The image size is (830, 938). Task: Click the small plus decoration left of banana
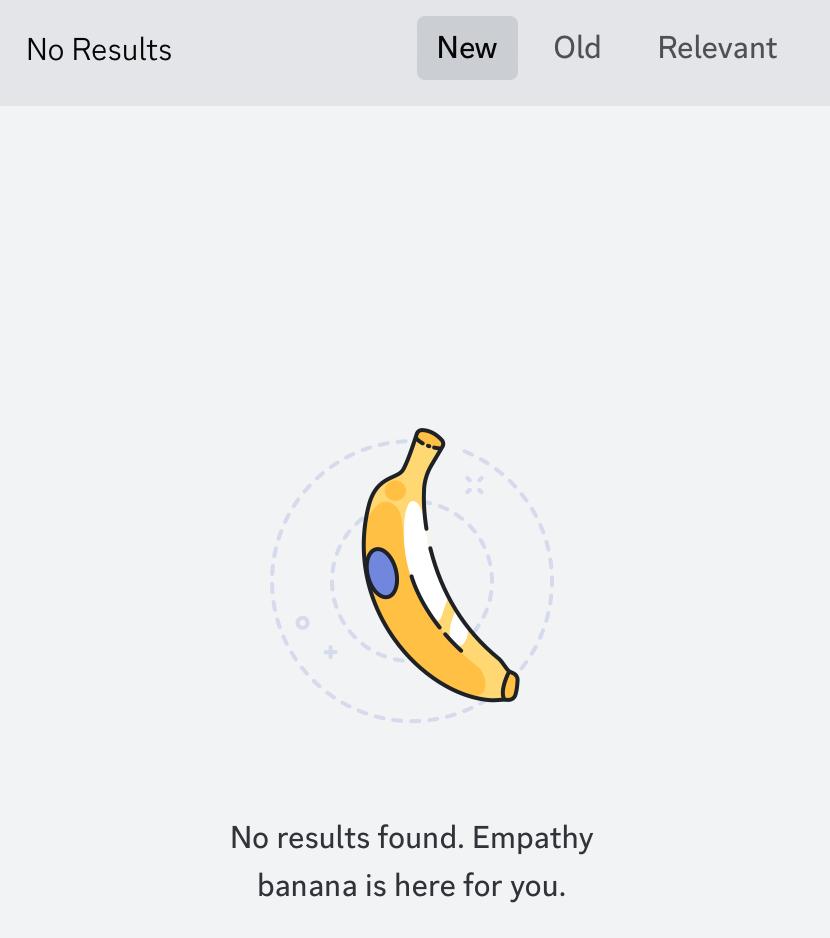click(x=329, y=651)
